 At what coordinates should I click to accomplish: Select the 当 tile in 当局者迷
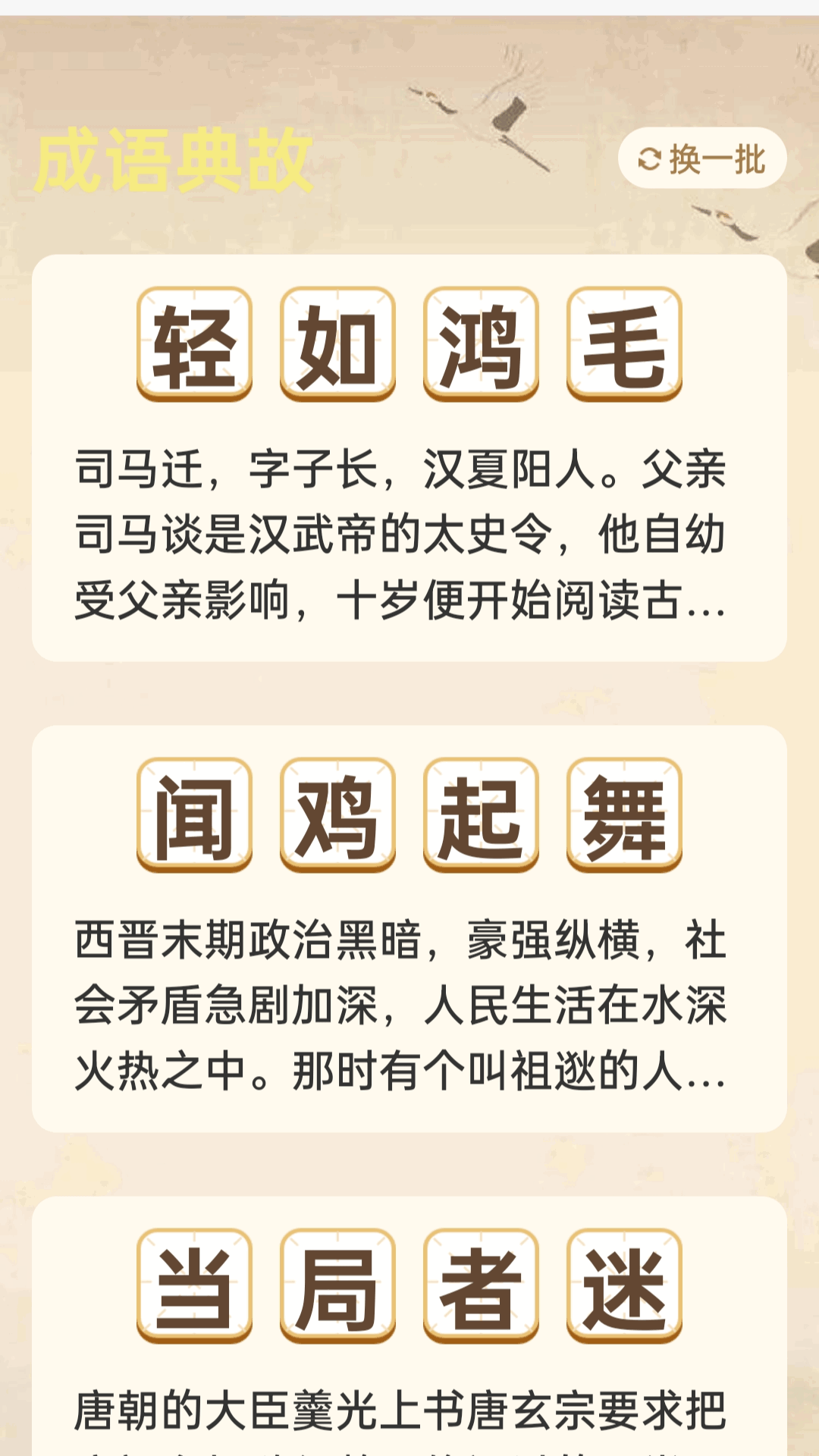194,1282
